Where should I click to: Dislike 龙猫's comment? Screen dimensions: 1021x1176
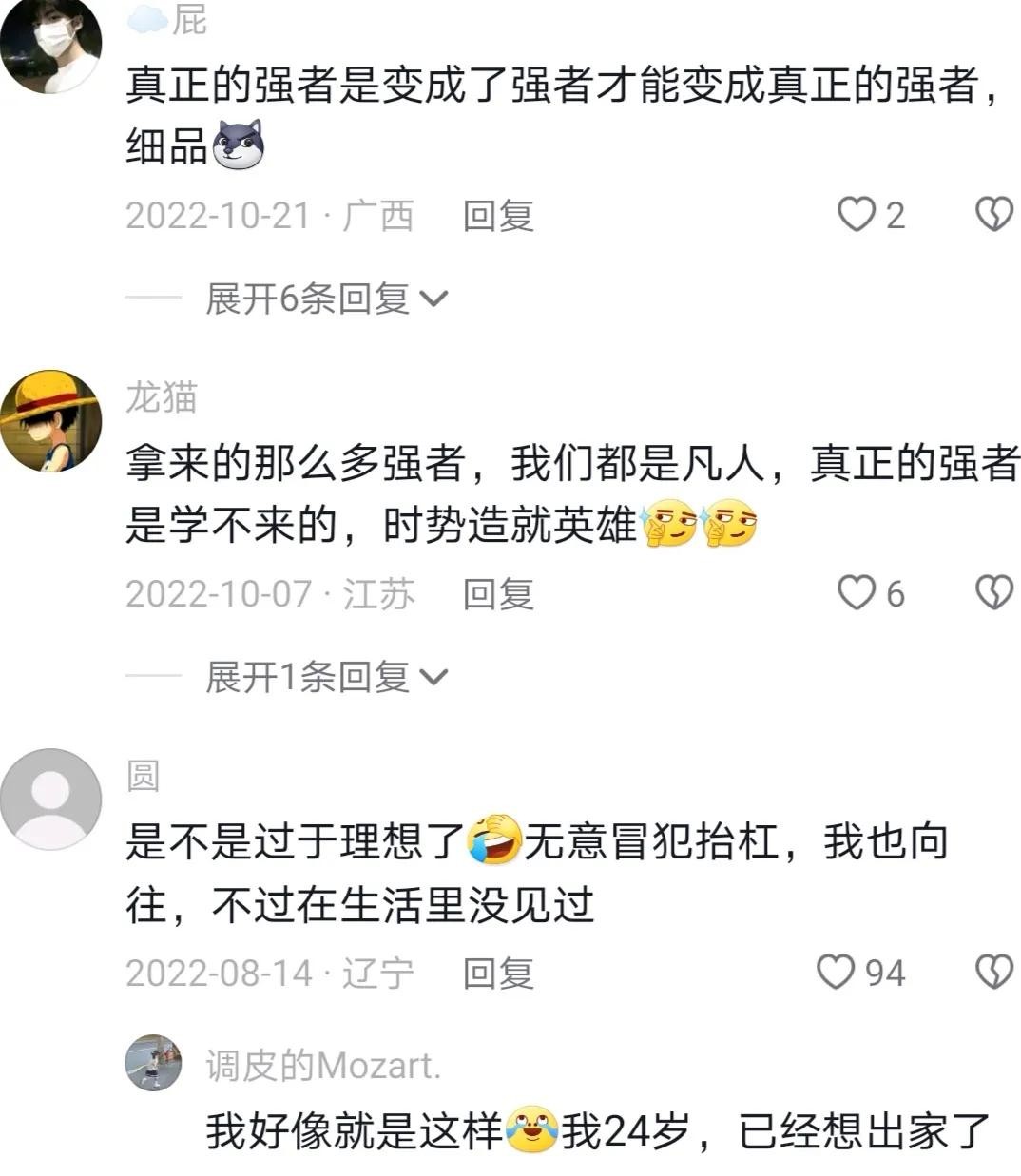994,593
